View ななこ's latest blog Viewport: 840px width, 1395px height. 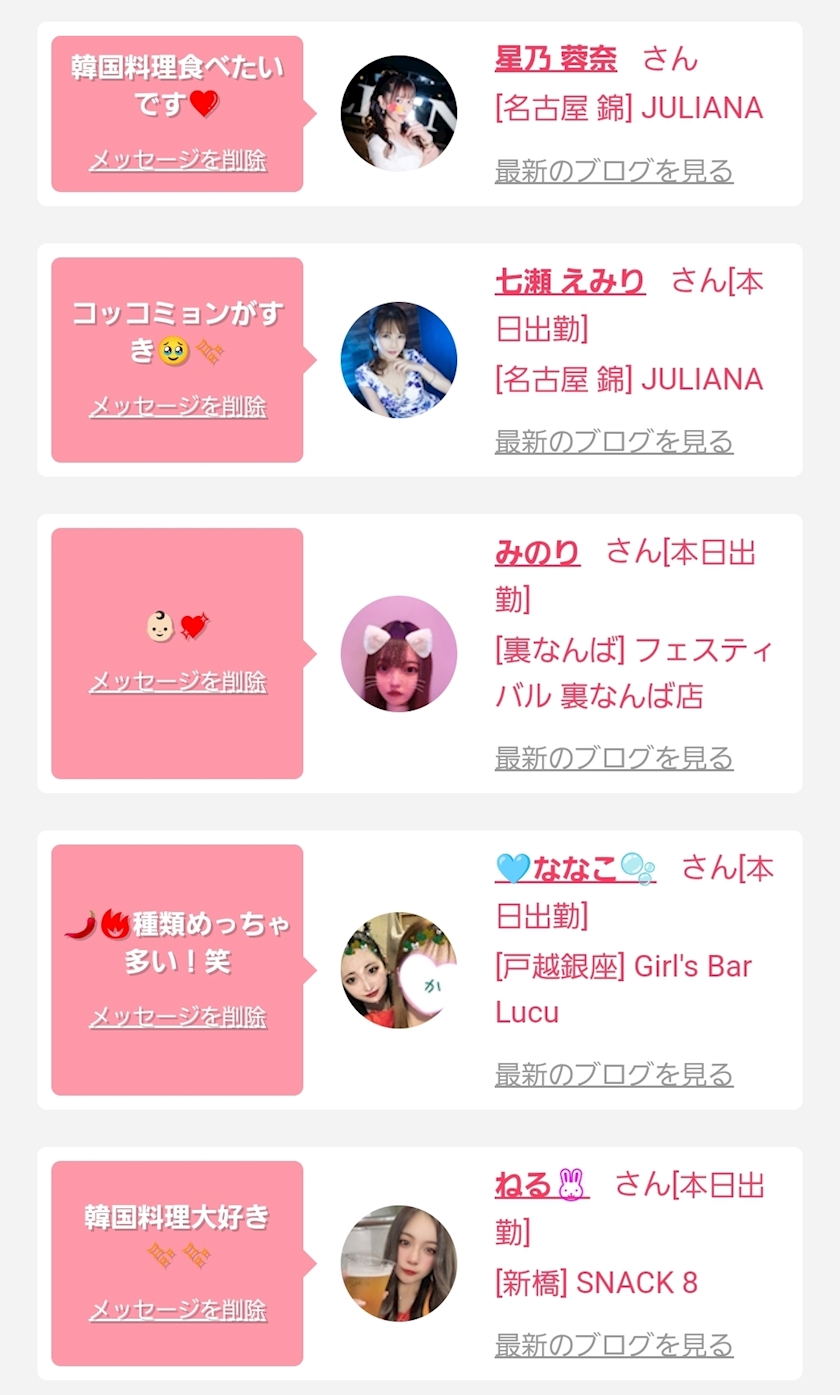(613, 1074)
